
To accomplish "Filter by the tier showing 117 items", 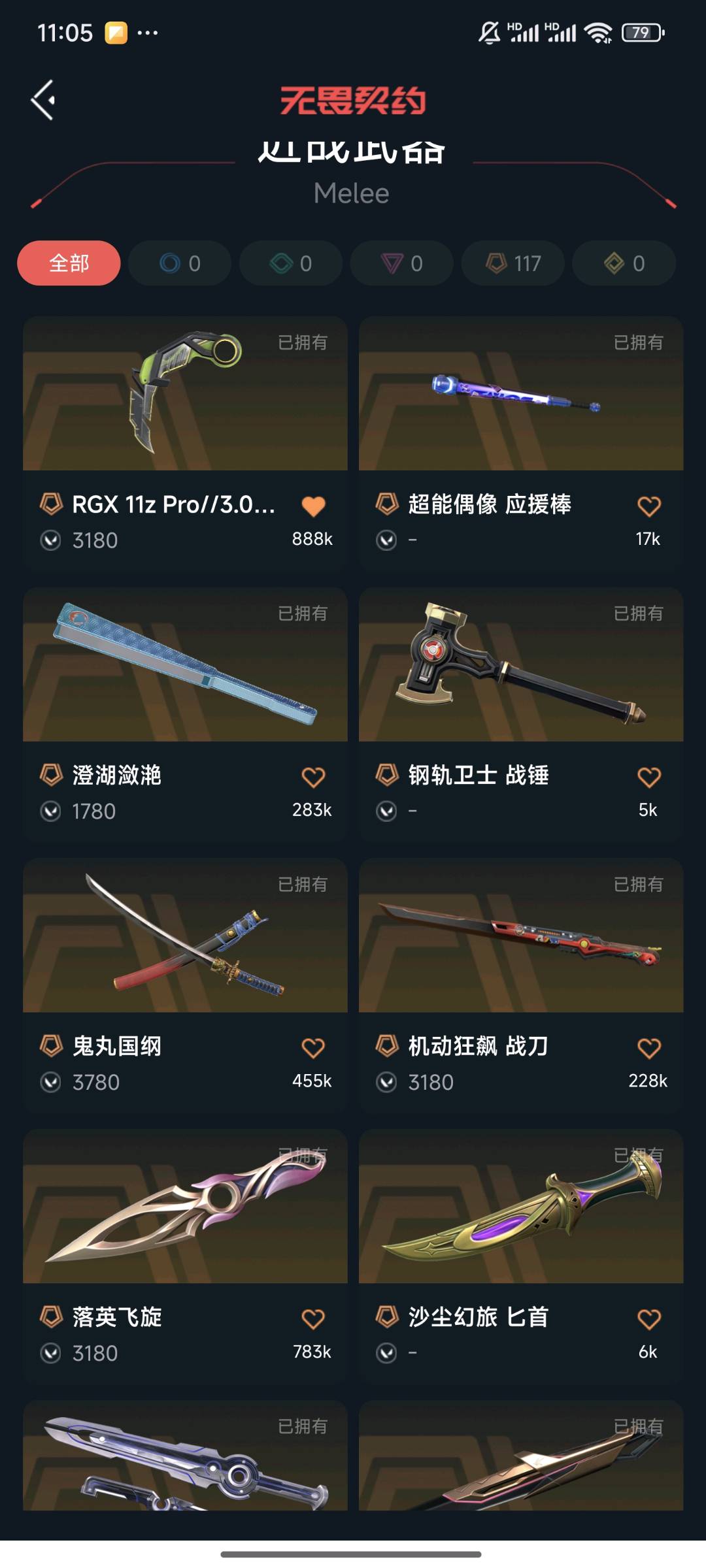I will pos(513,263).
